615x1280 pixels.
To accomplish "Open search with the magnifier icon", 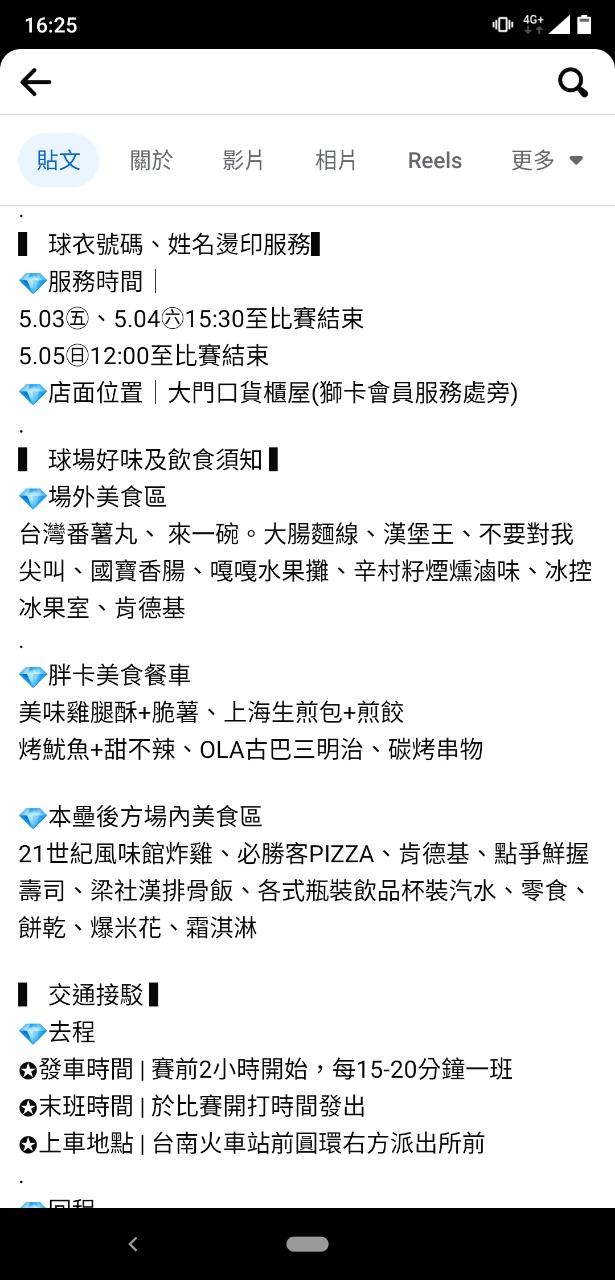I will pos(572,82).
